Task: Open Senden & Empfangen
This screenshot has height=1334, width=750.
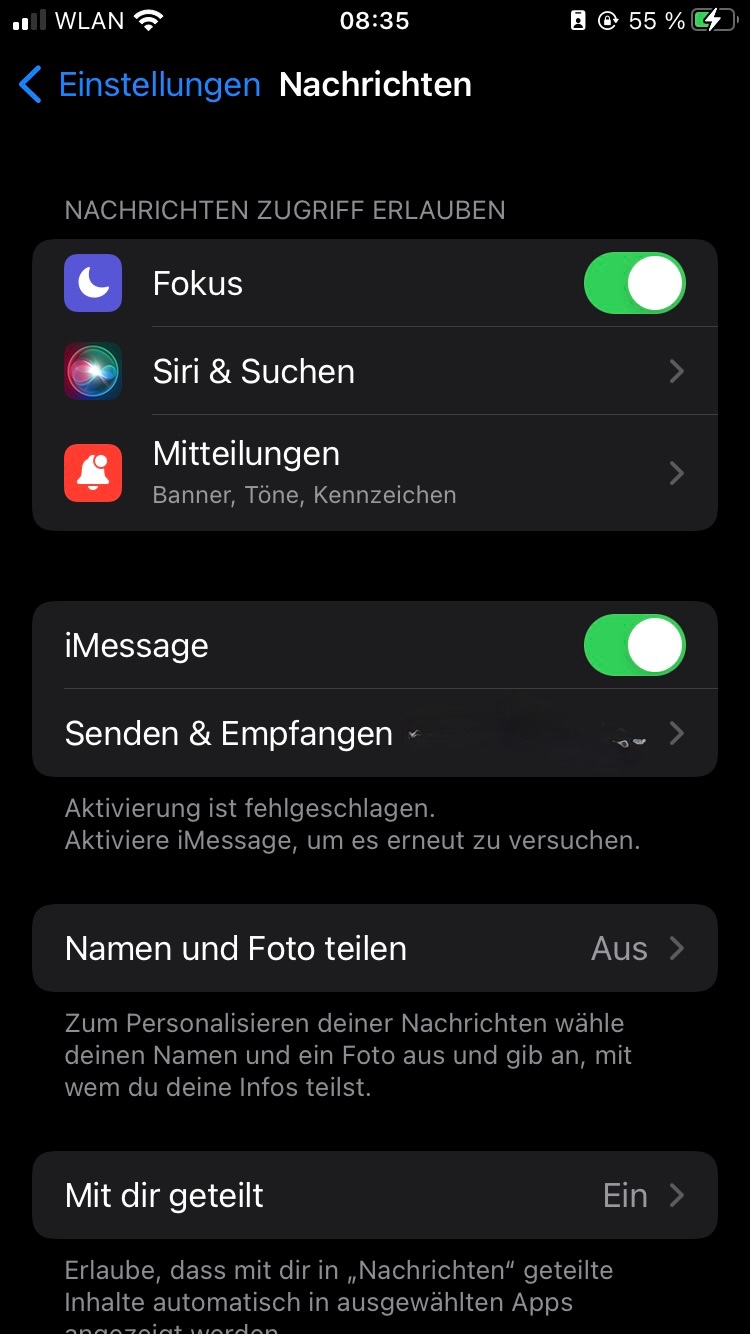Action: pyautogui.click(x=375, y=734)
